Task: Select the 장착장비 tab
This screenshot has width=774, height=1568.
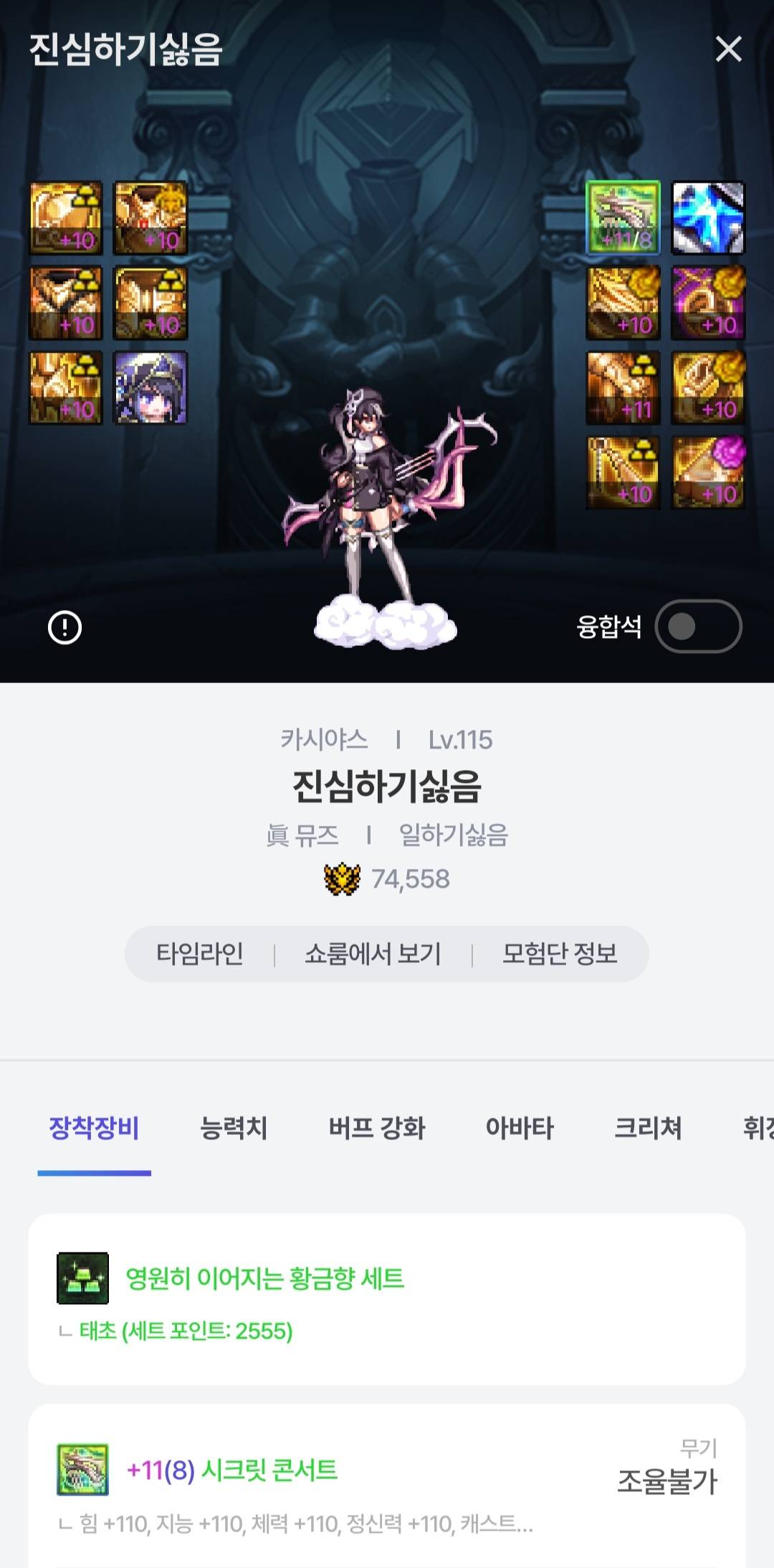Action: [x=94, y=1128]
